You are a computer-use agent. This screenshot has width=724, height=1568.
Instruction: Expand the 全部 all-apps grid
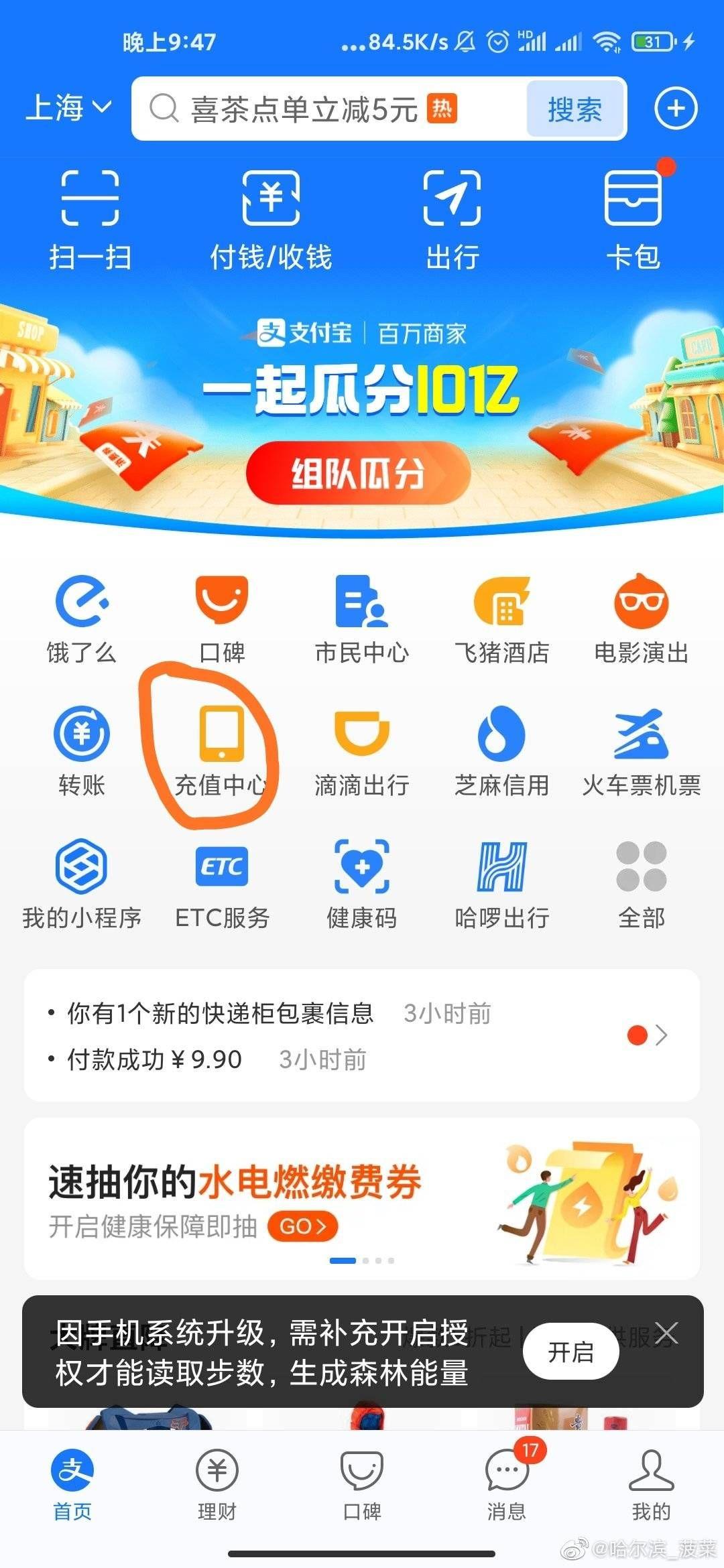[x=642, y=883]
